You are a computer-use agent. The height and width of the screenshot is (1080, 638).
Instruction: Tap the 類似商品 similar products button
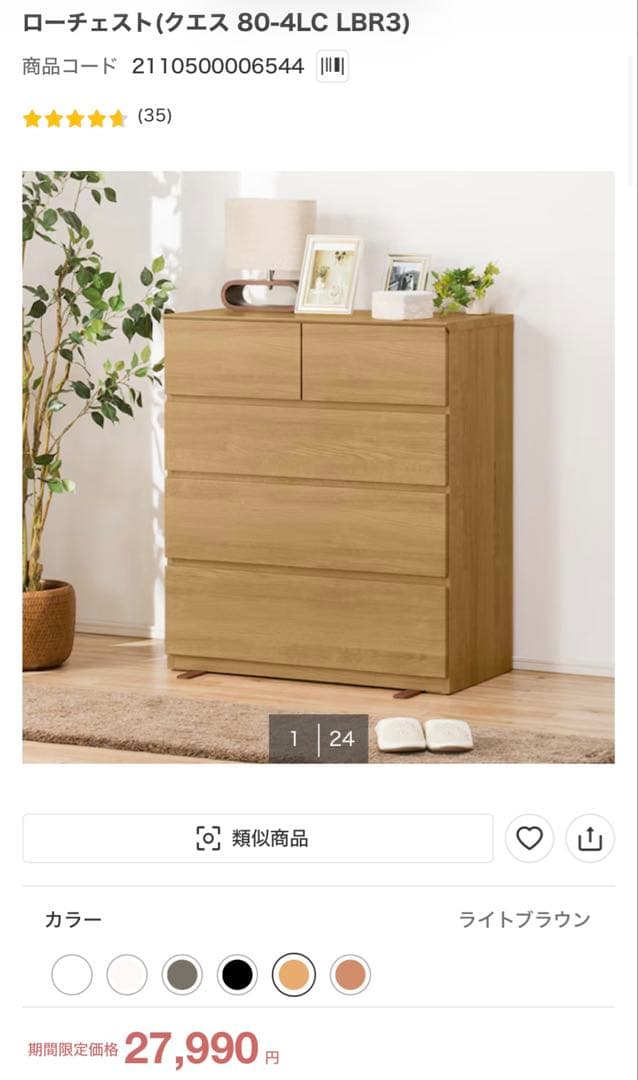pyautogui.click(x=257, y=838)
